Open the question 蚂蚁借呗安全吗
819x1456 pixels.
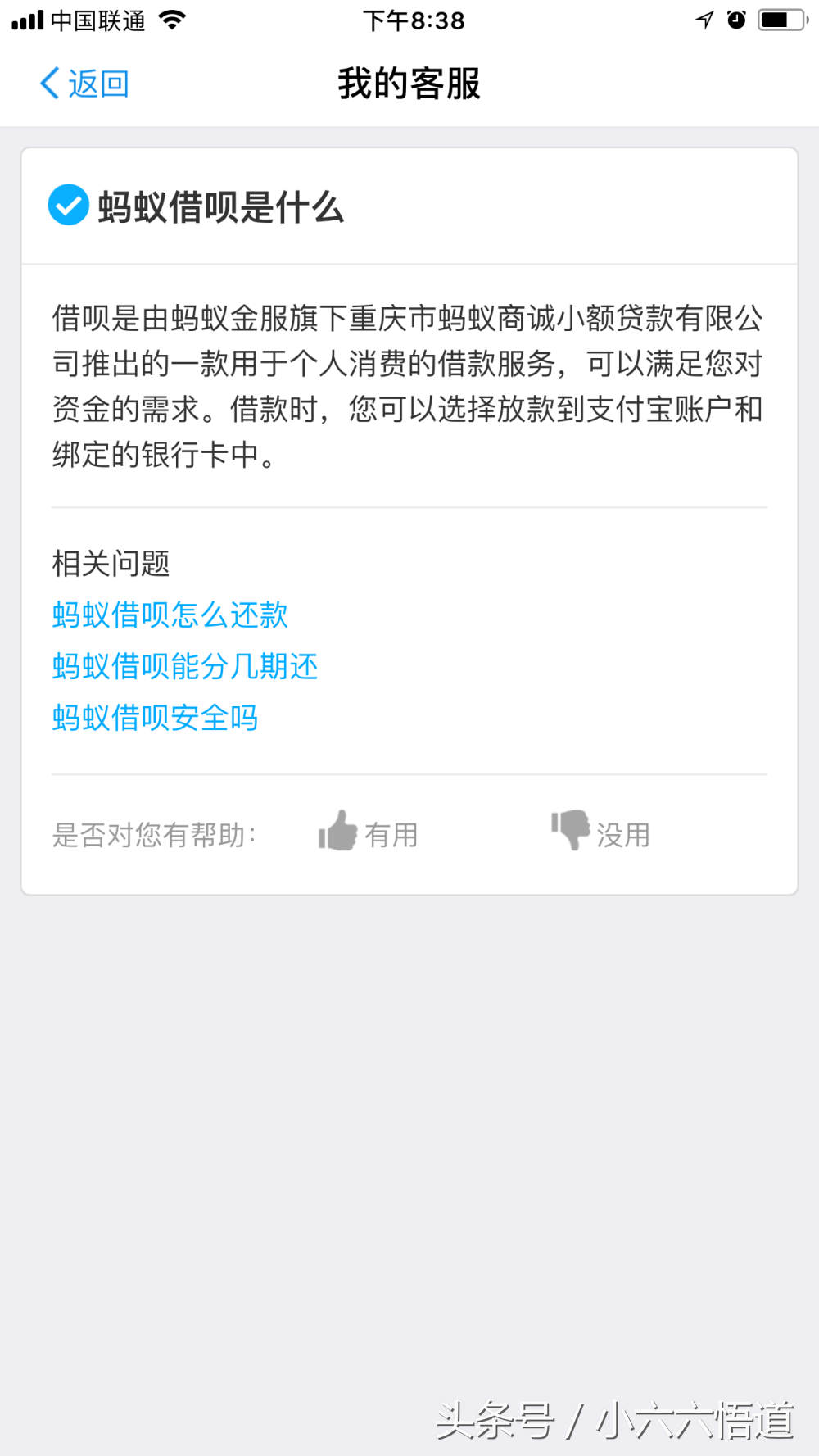[x=155, y=718]
